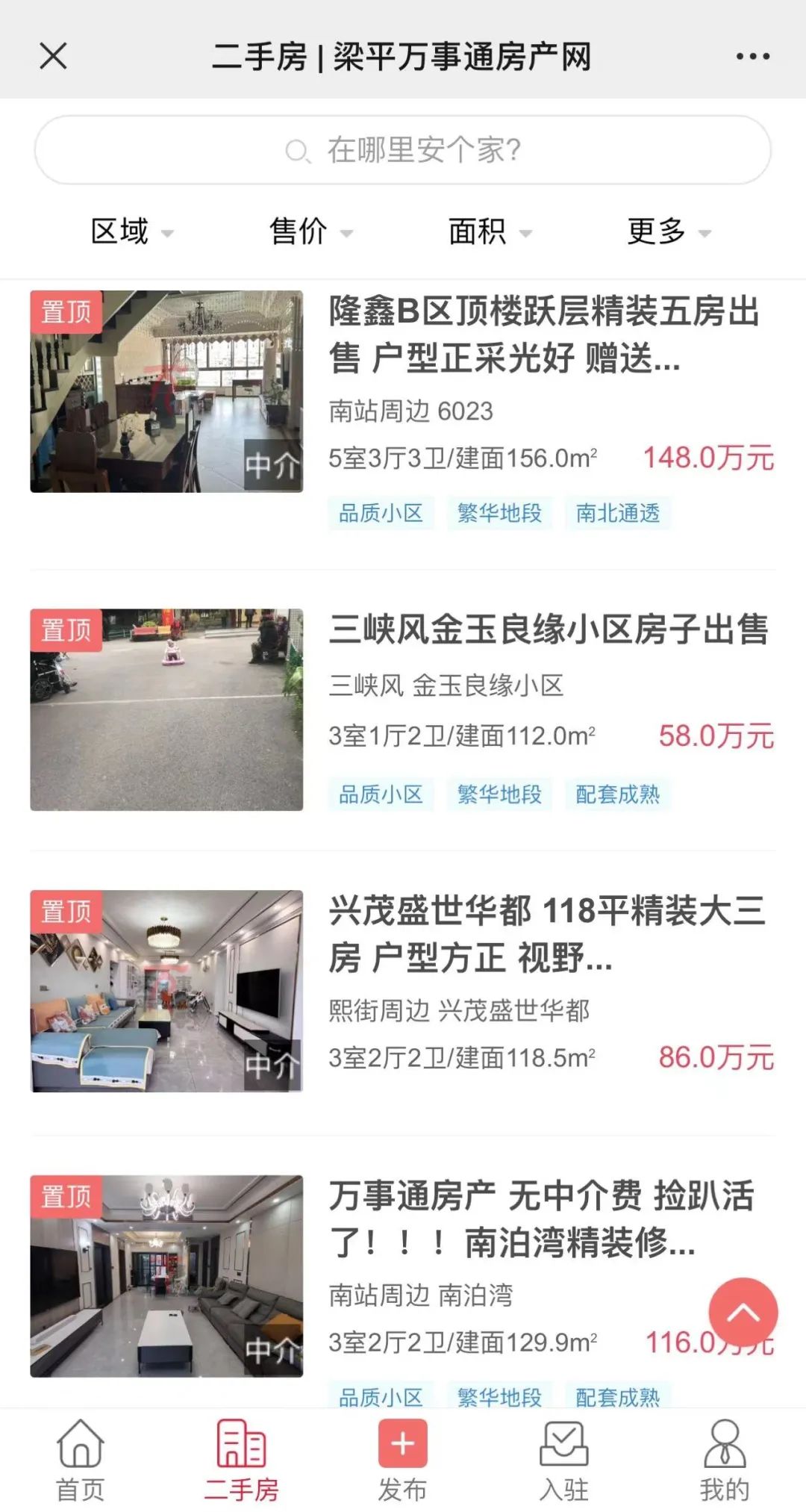This screenshot has width=806, height=1512.
Task: Expand the 区域 filter dropdown
Action: pyautogui.click(x=132, y=231)
